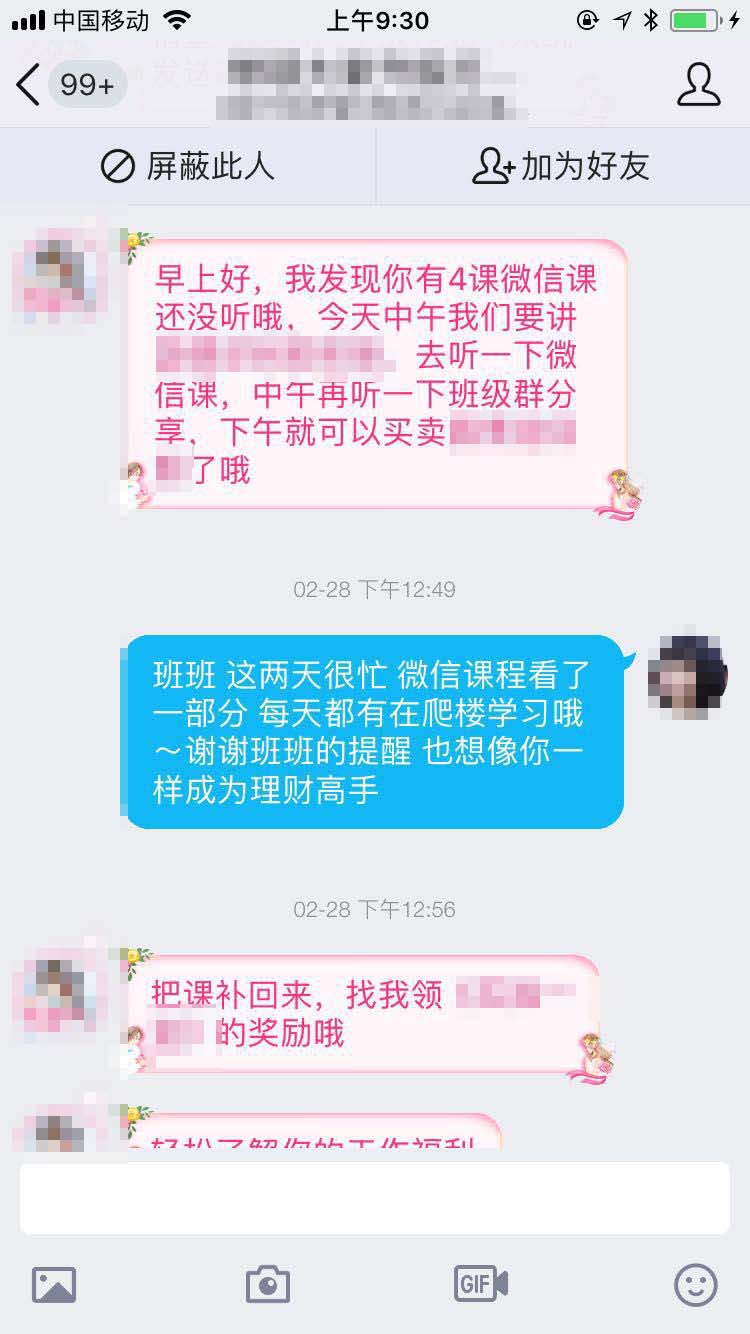Viewport: 750px width, 1334px height.
Task: Tap the 02-28 下午12:49 timestamp divider
Action: (x=375, y=590)
